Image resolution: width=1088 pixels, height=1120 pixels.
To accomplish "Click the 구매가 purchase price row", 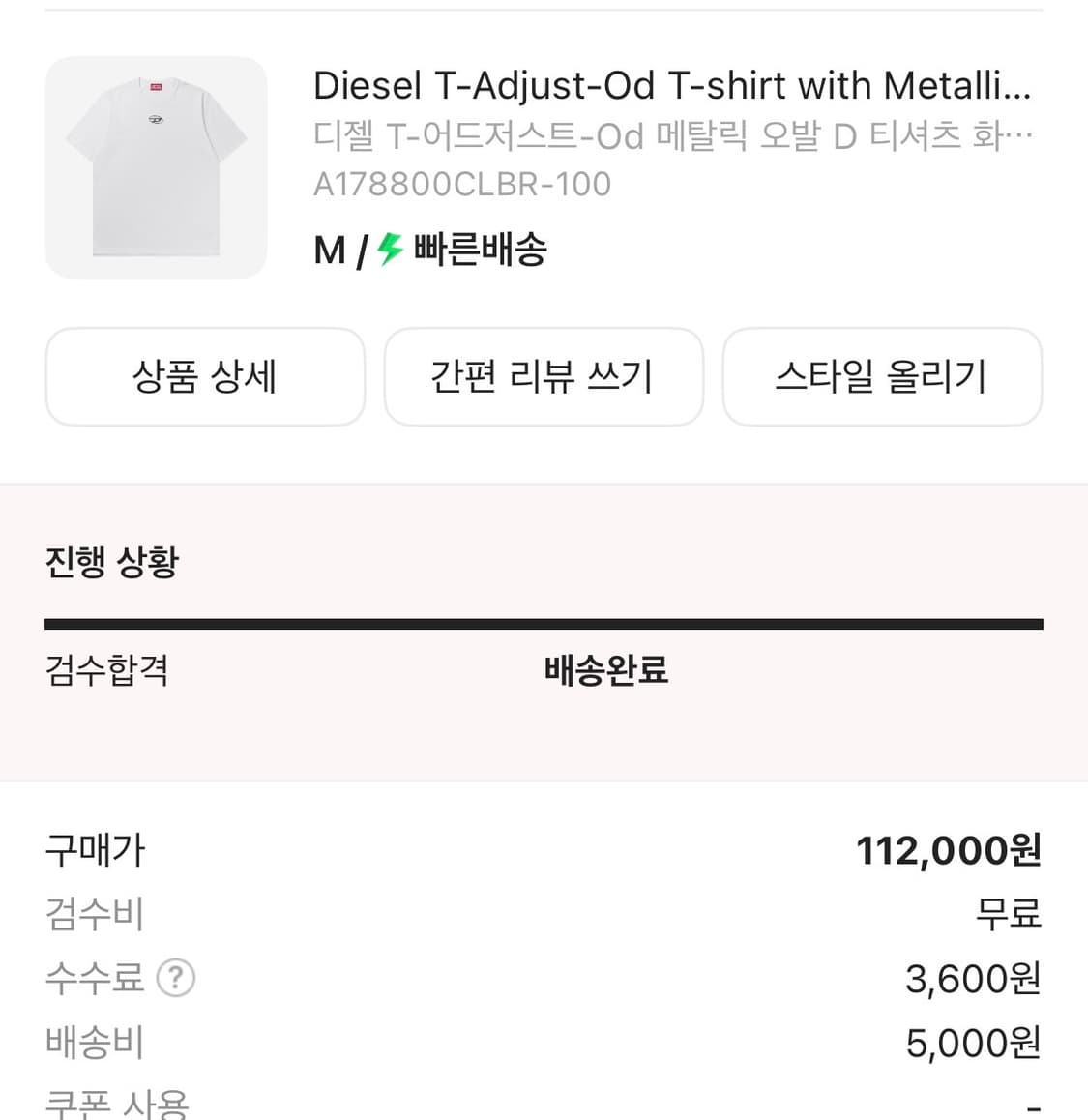I will coord(94,850).
